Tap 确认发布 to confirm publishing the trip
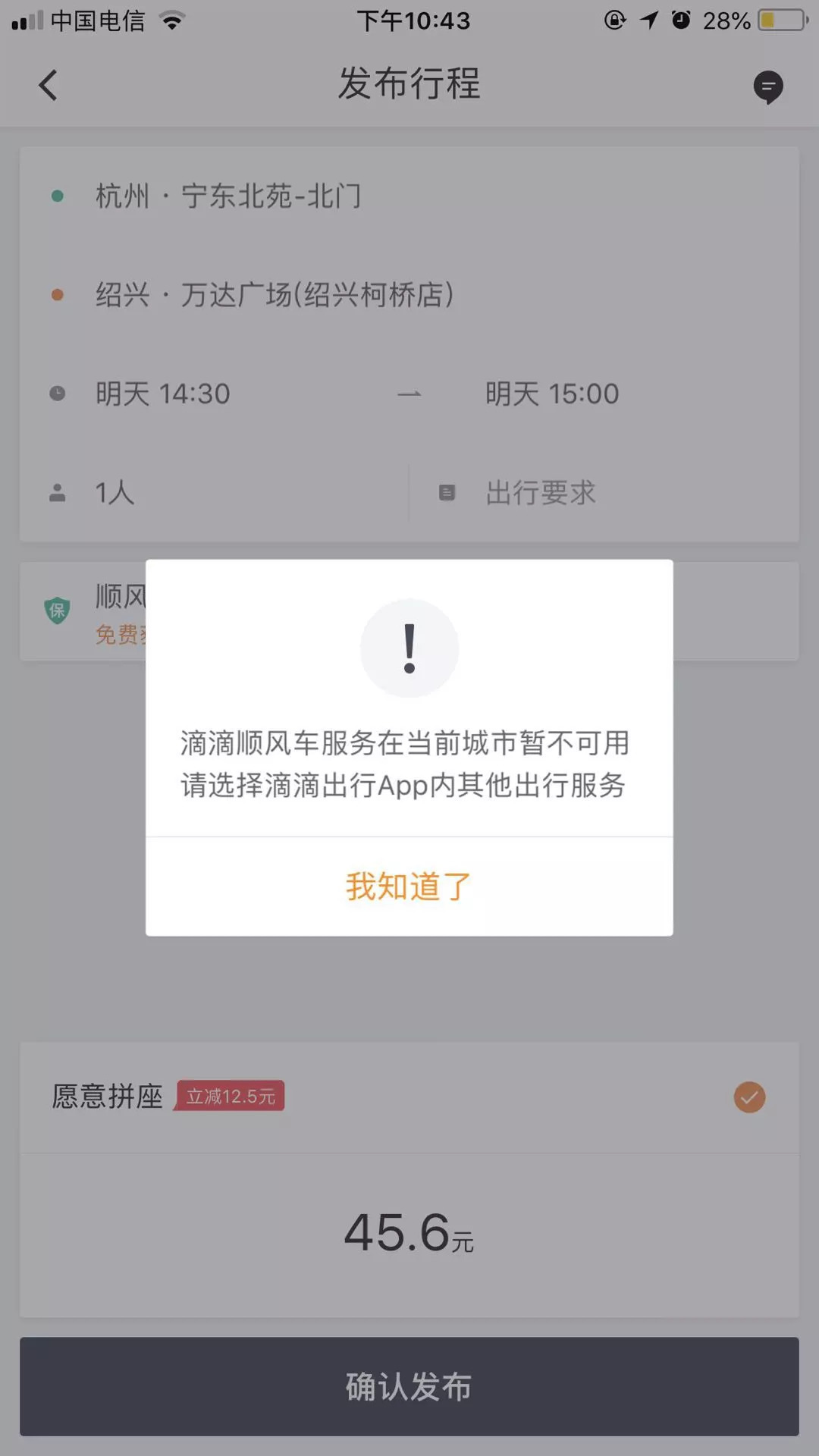Screen dimensions: 819x1456 pos(409,1387)
